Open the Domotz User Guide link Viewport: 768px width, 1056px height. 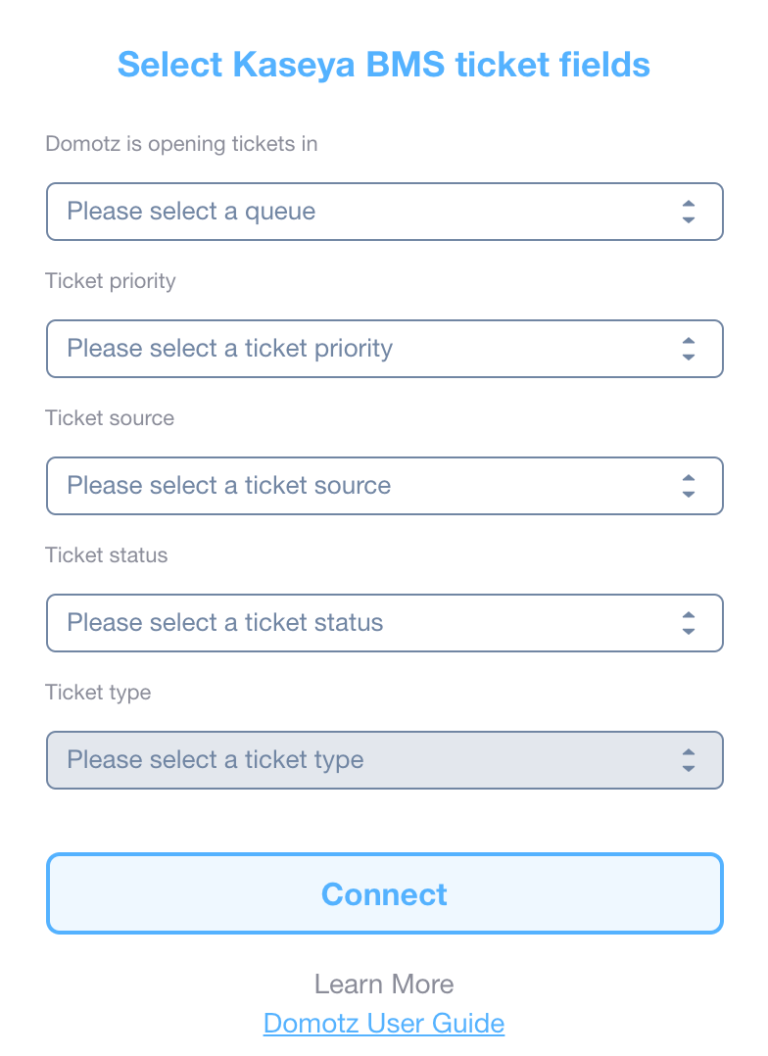click(x=384, y=1023)
